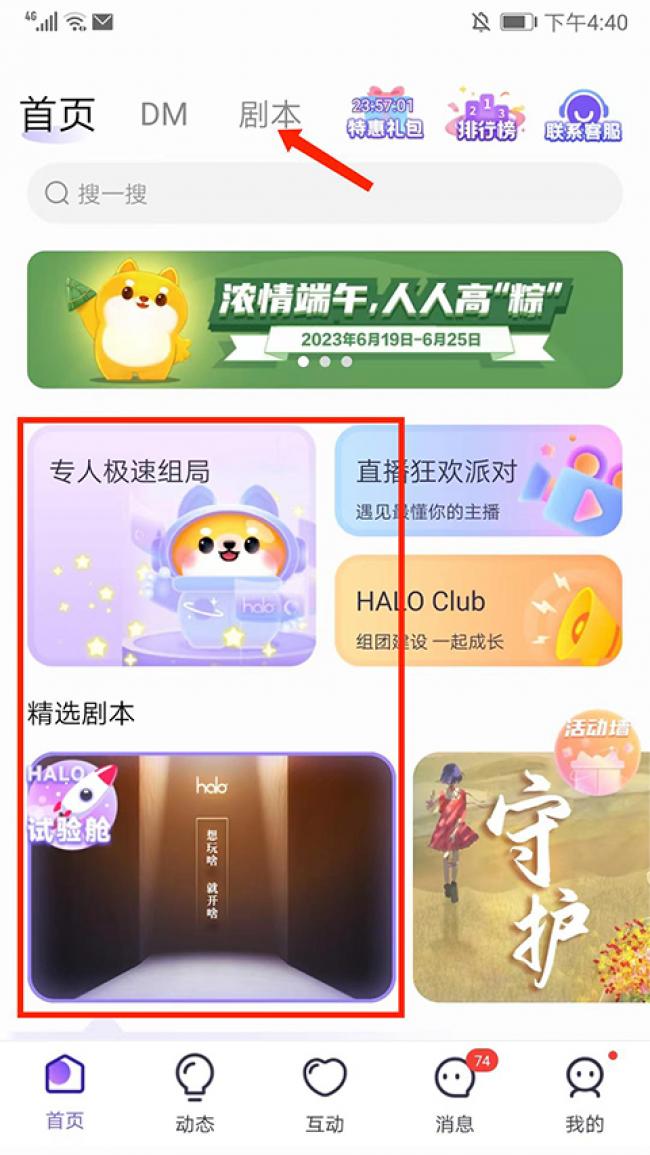Open 消息 messages tab

[455, 1095]
